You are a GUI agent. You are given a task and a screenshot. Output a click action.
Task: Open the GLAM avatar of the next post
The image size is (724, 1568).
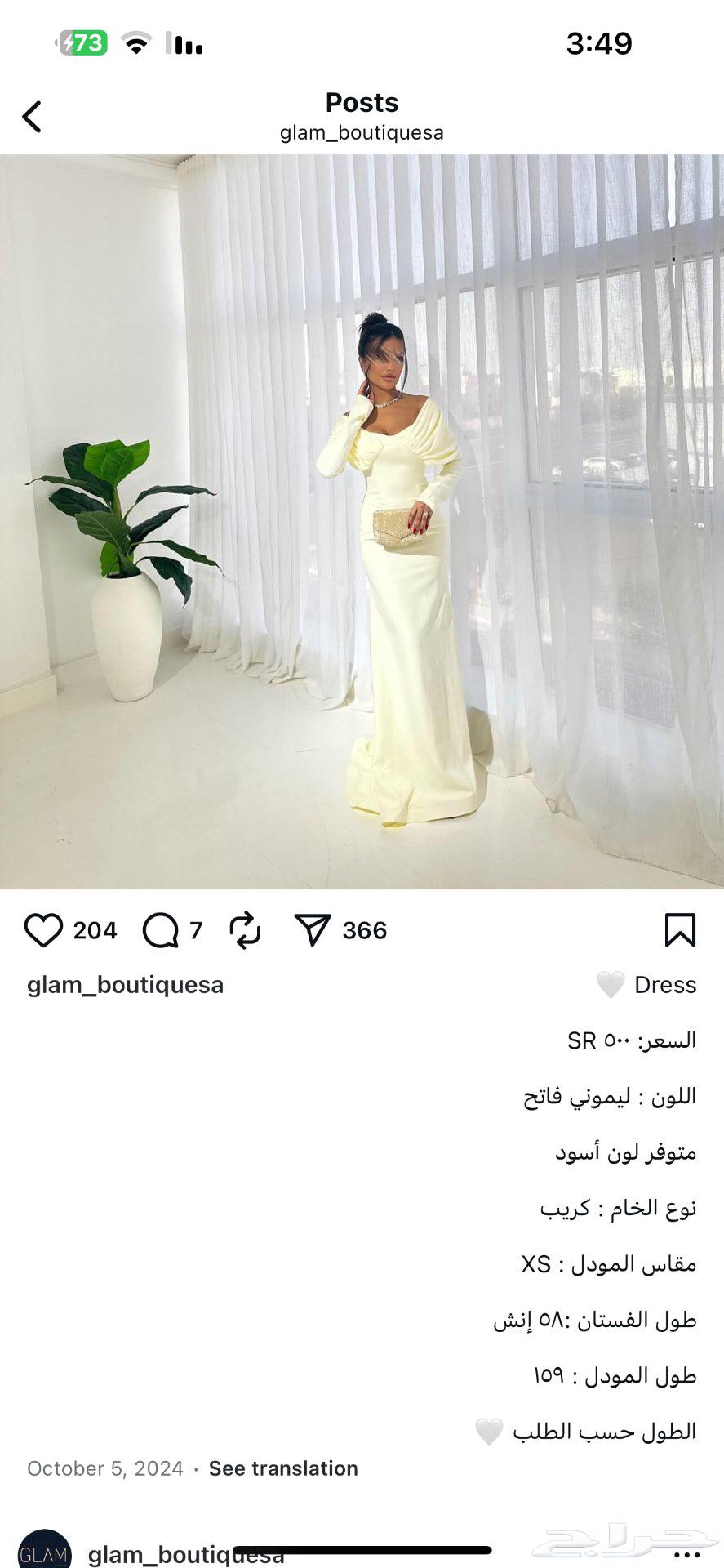point(44,1550)
